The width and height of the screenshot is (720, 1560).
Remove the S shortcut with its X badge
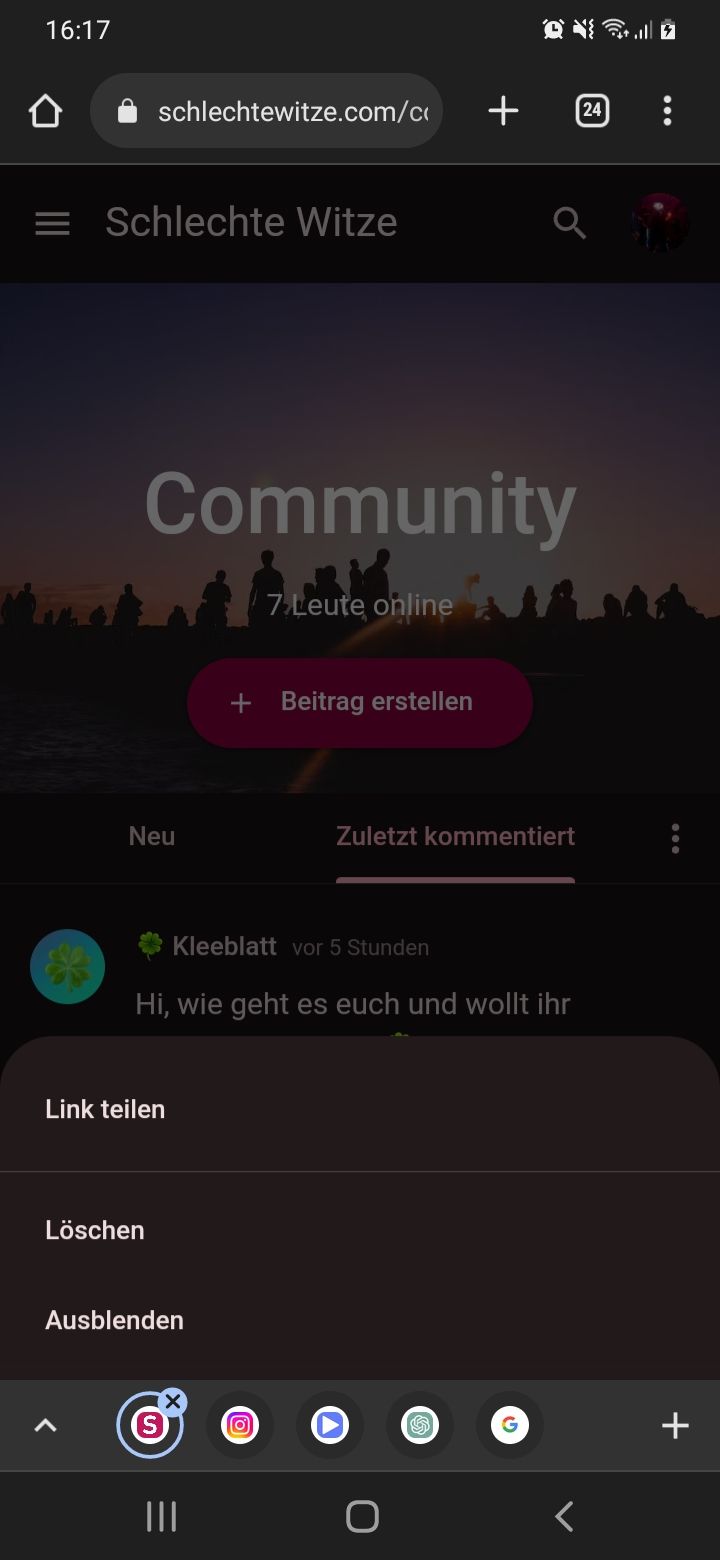[x=173, y=1402]
